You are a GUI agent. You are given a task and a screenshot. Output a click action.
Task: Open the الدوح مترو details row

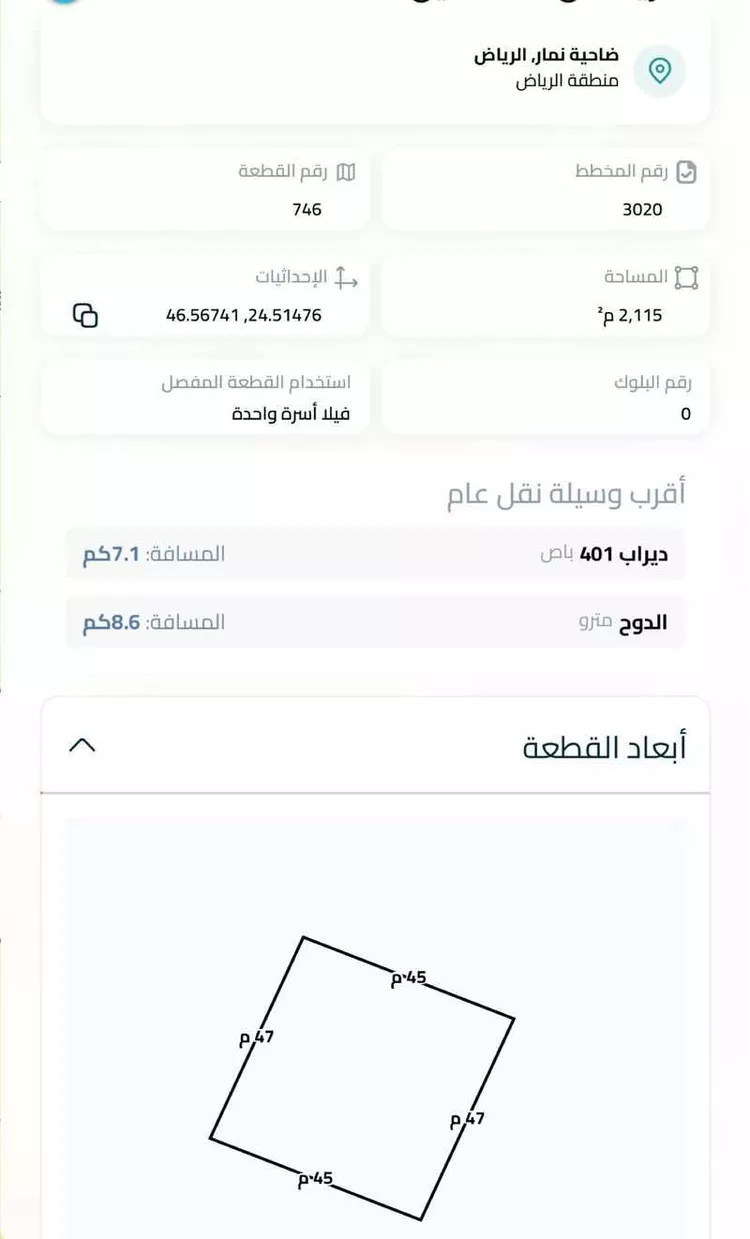tap(375, 621)
